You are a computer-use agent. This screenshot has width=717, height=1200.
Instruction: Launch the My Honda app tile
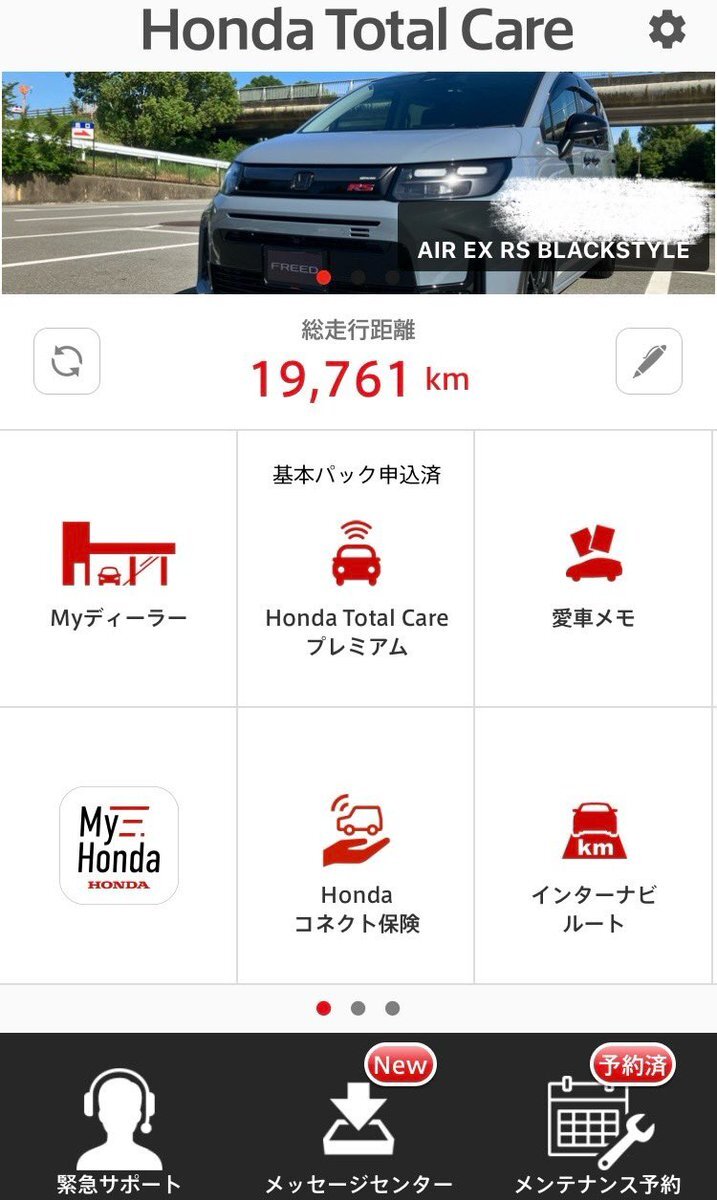[x=119, y=845]
